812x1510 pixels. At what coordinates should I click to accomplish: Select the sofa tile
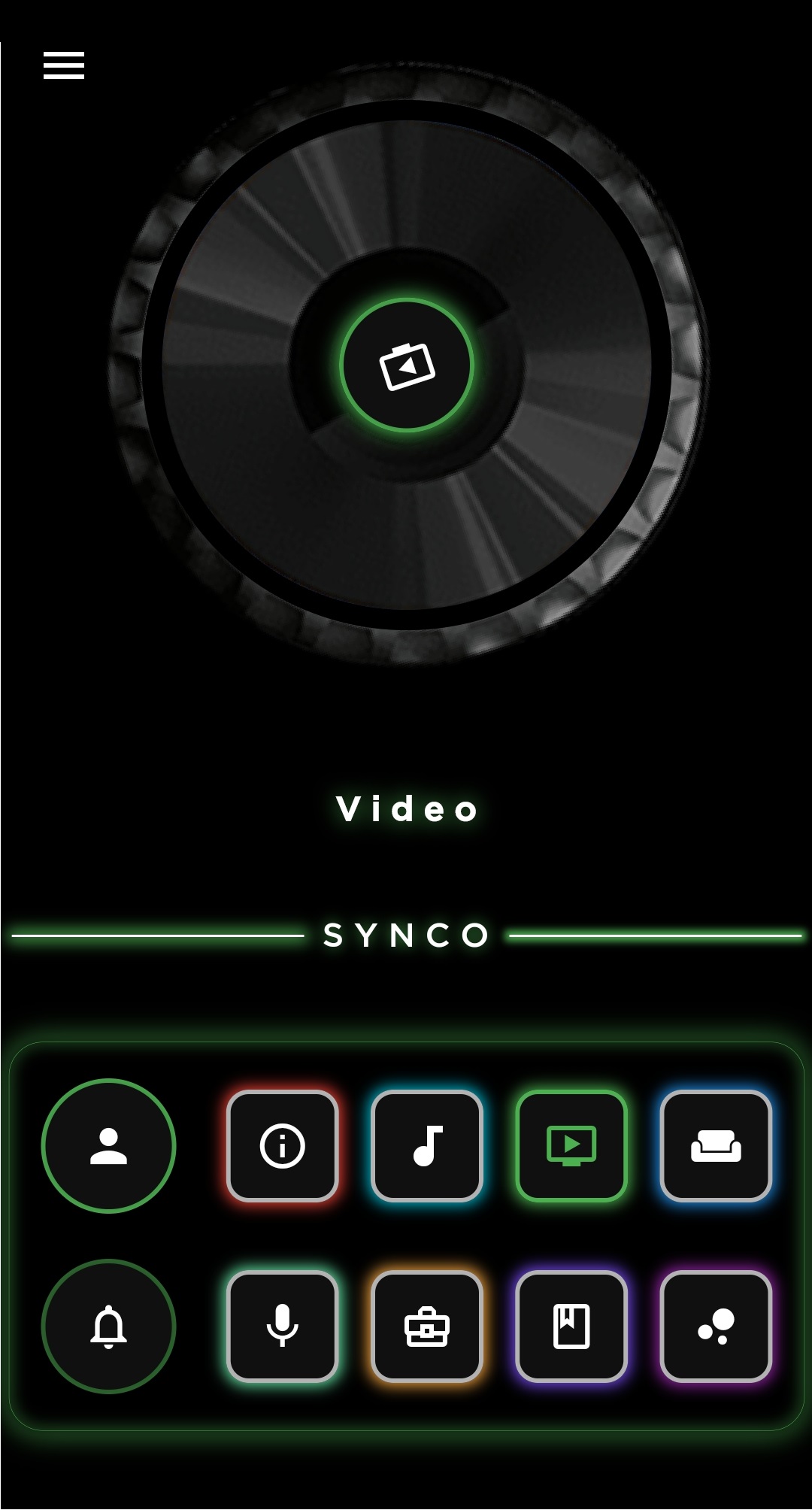click(x=716, y=1146)
